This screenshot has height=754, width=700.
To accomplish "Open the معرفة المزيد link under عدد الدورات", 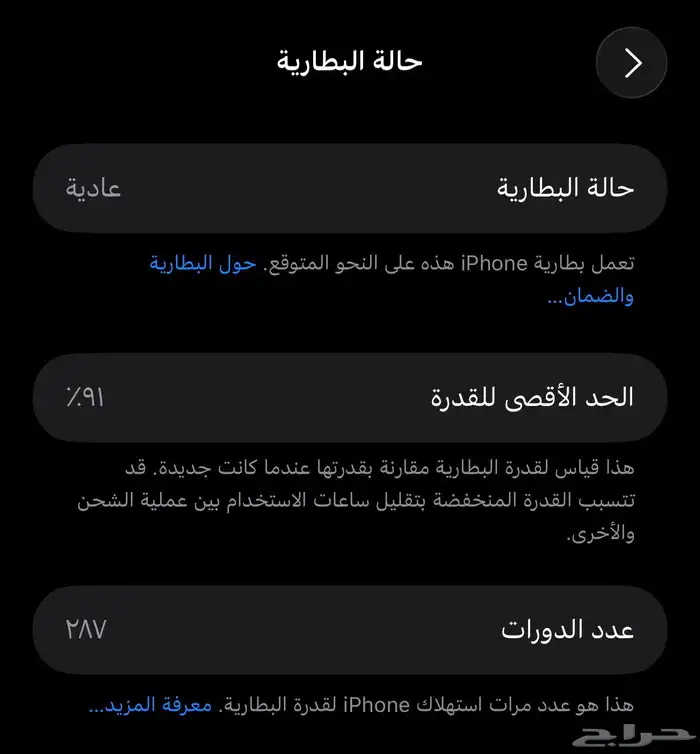I will coord(151,704).
